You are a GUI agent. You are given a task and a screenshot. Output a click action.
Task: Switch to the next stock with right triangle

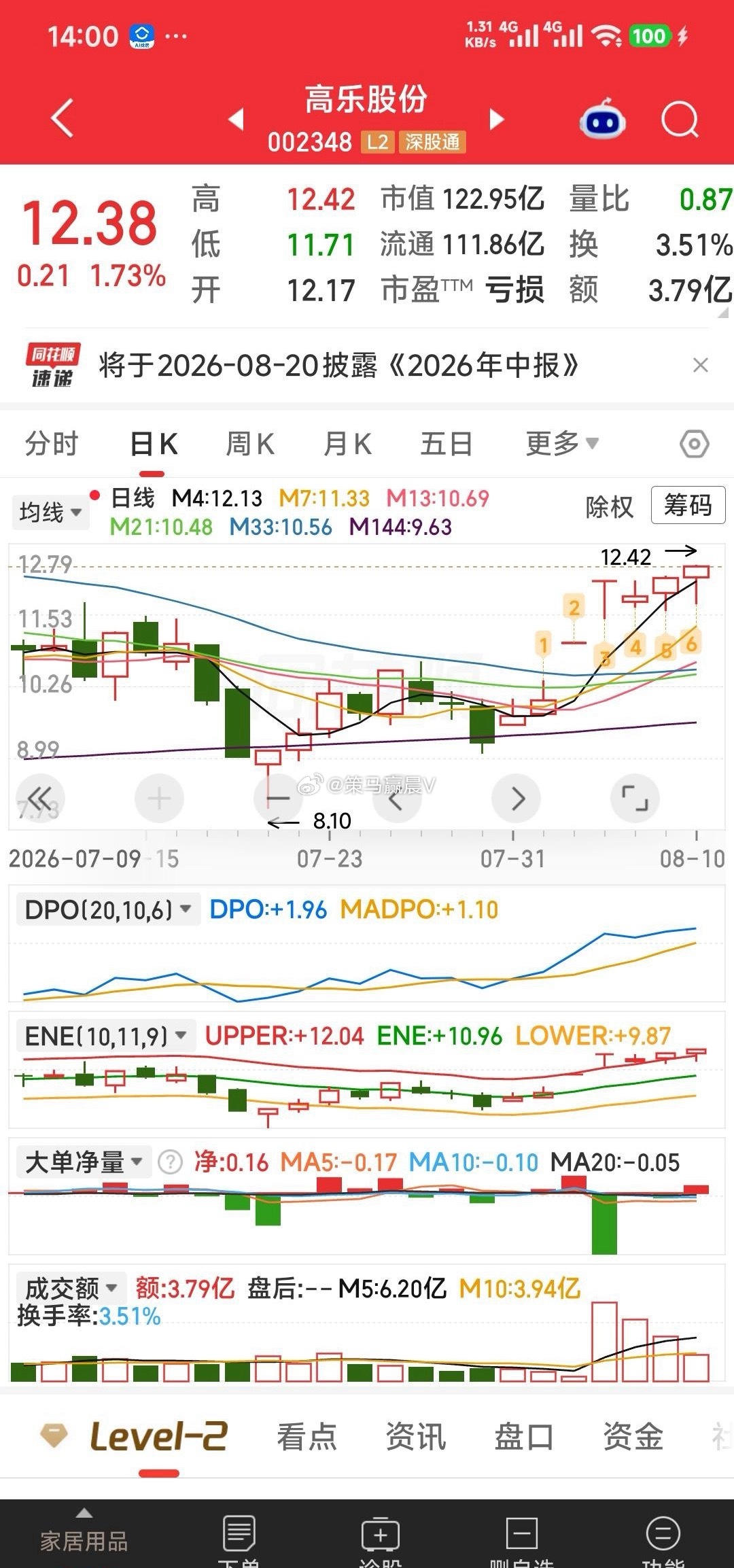coord(497,119)
